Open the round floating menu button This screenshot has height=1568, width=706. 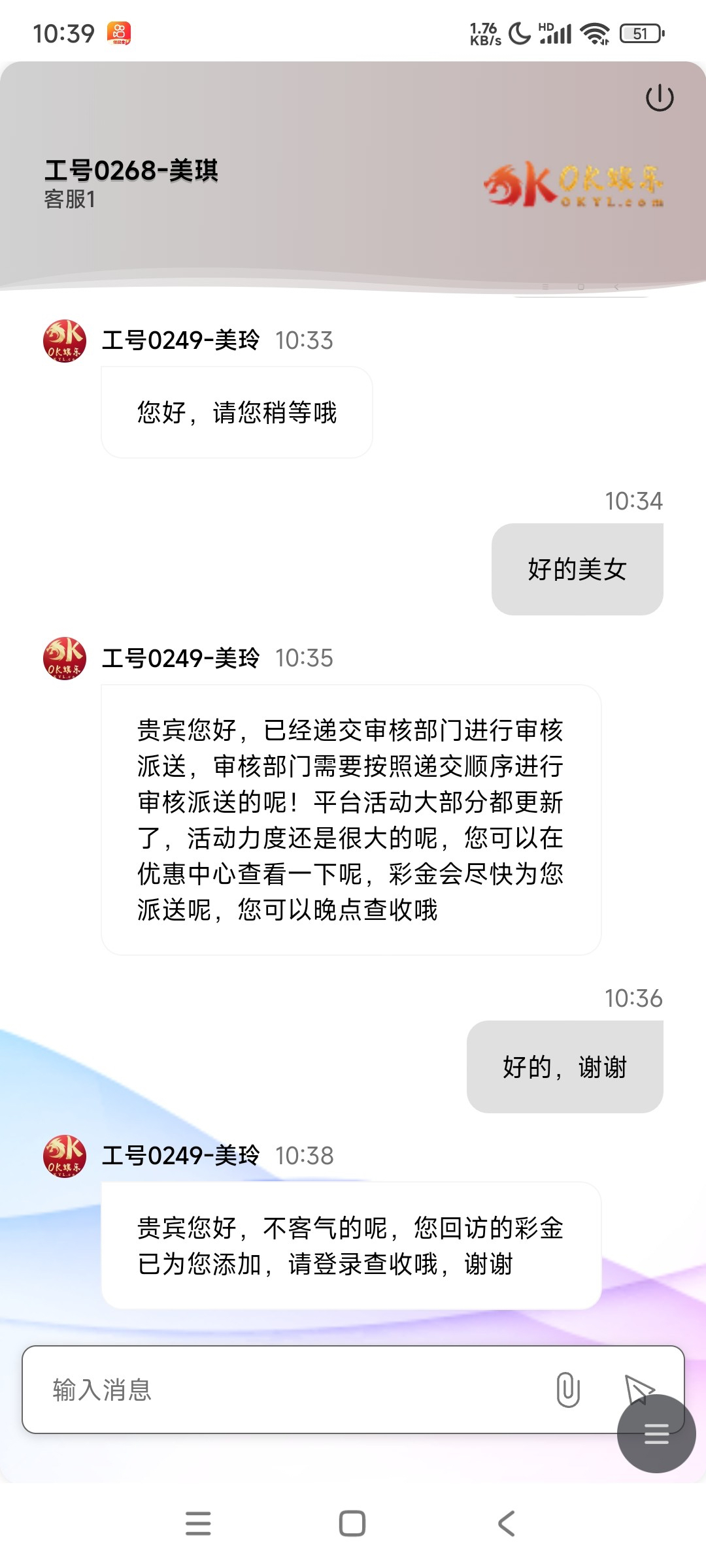coord(656,1433)
